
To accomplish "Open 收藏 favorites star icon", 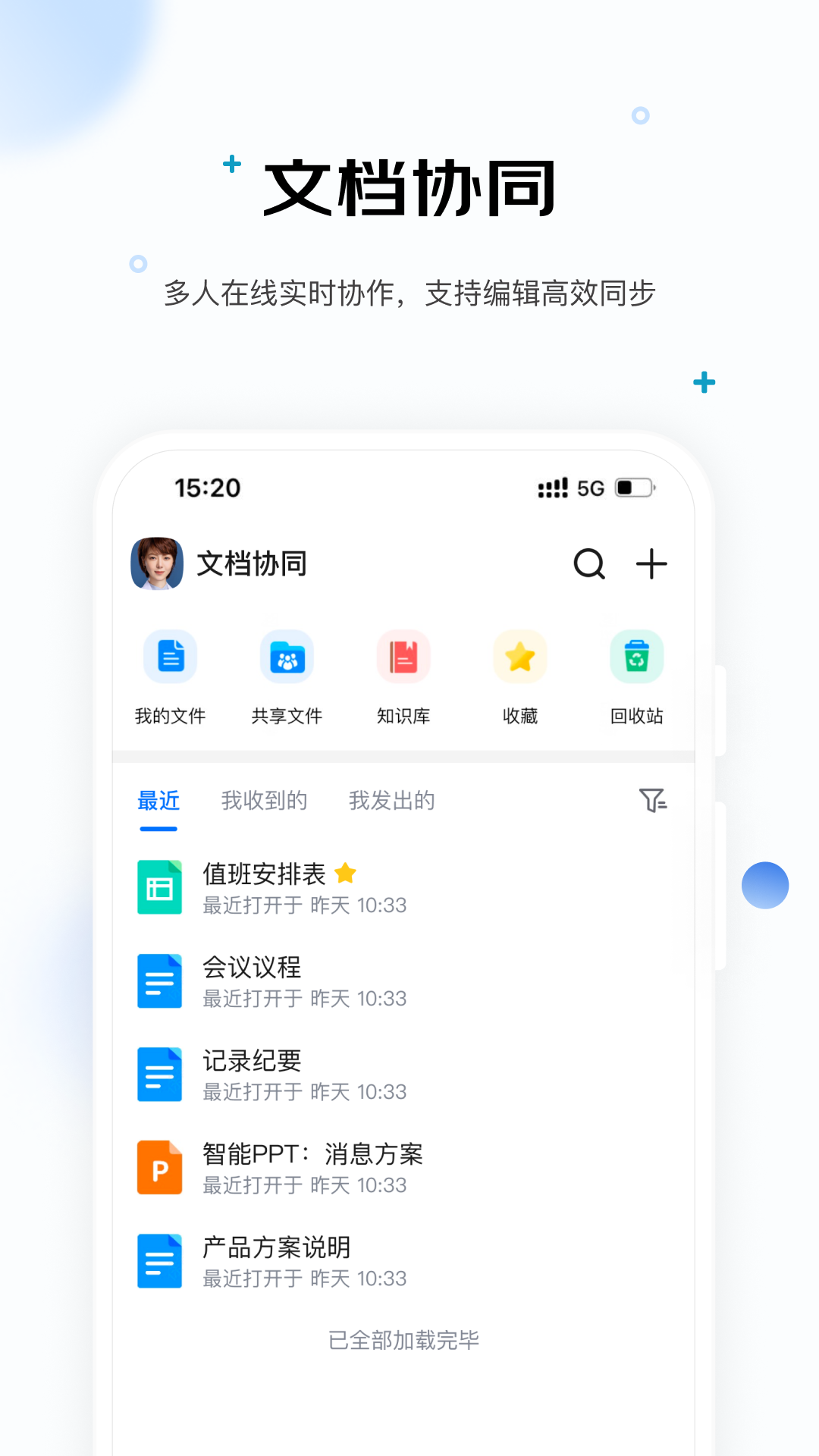I will click(x=519, y=657).
